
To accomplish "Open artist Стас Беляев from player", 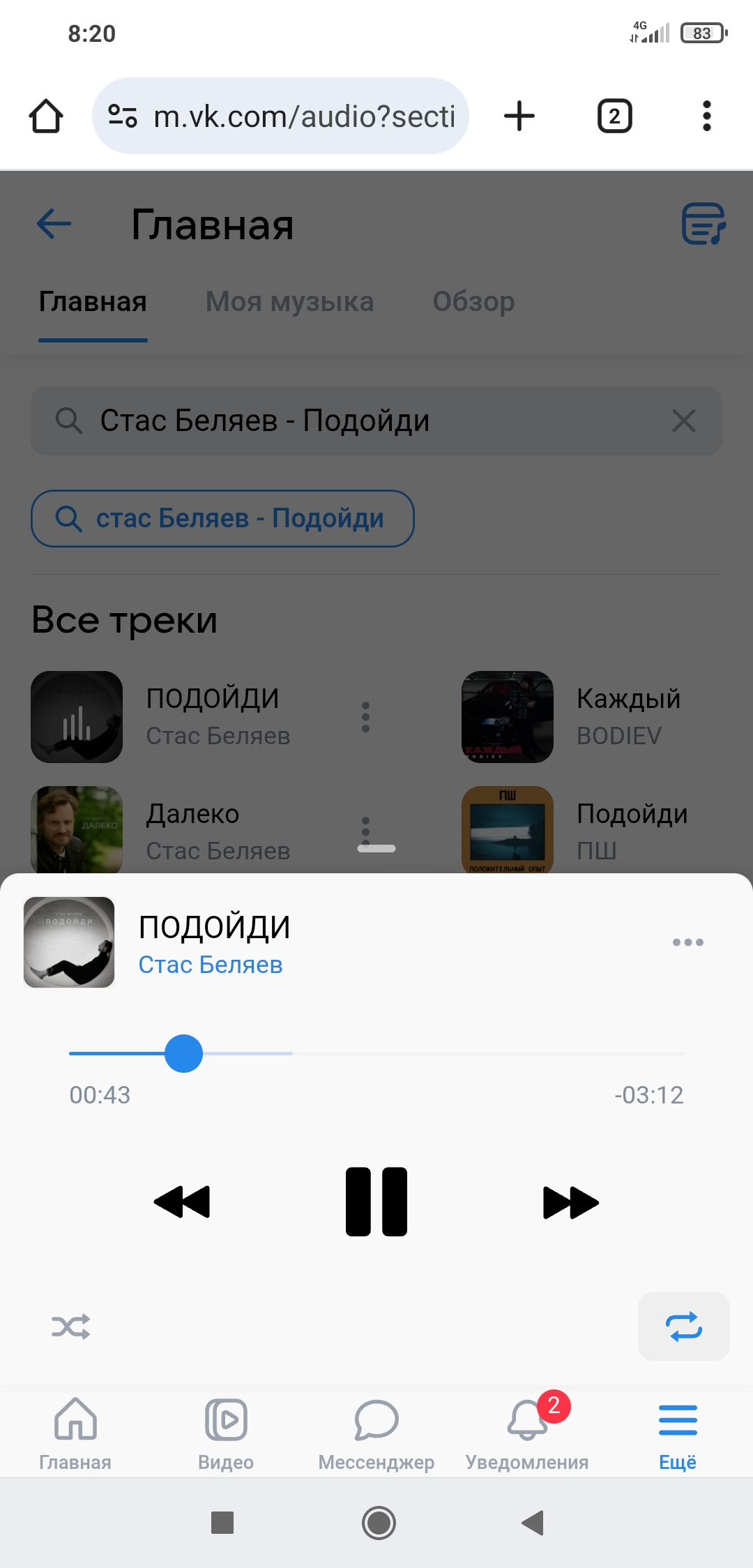I will pyautogui.click(x=210, y=965).
